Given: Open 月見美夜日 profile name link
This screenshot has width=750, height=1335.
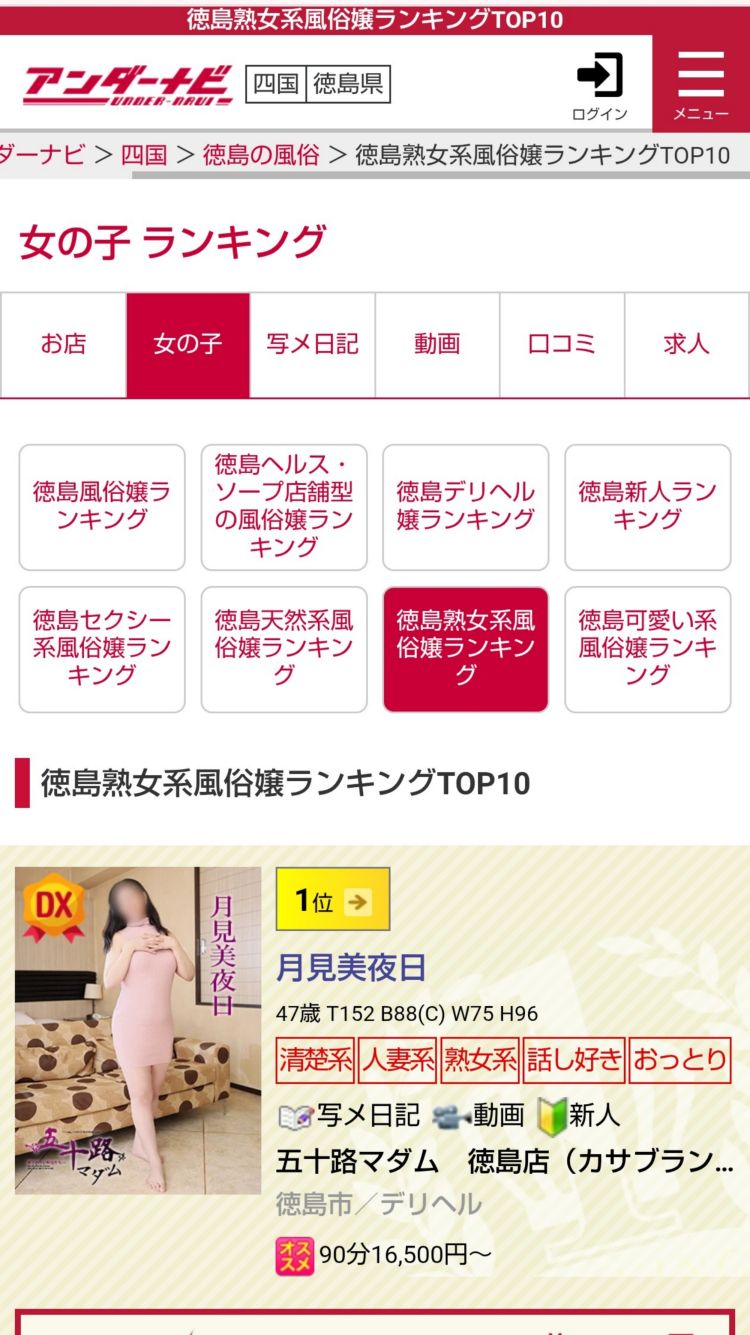Looking at the screenshot, I should click(351, 967).
